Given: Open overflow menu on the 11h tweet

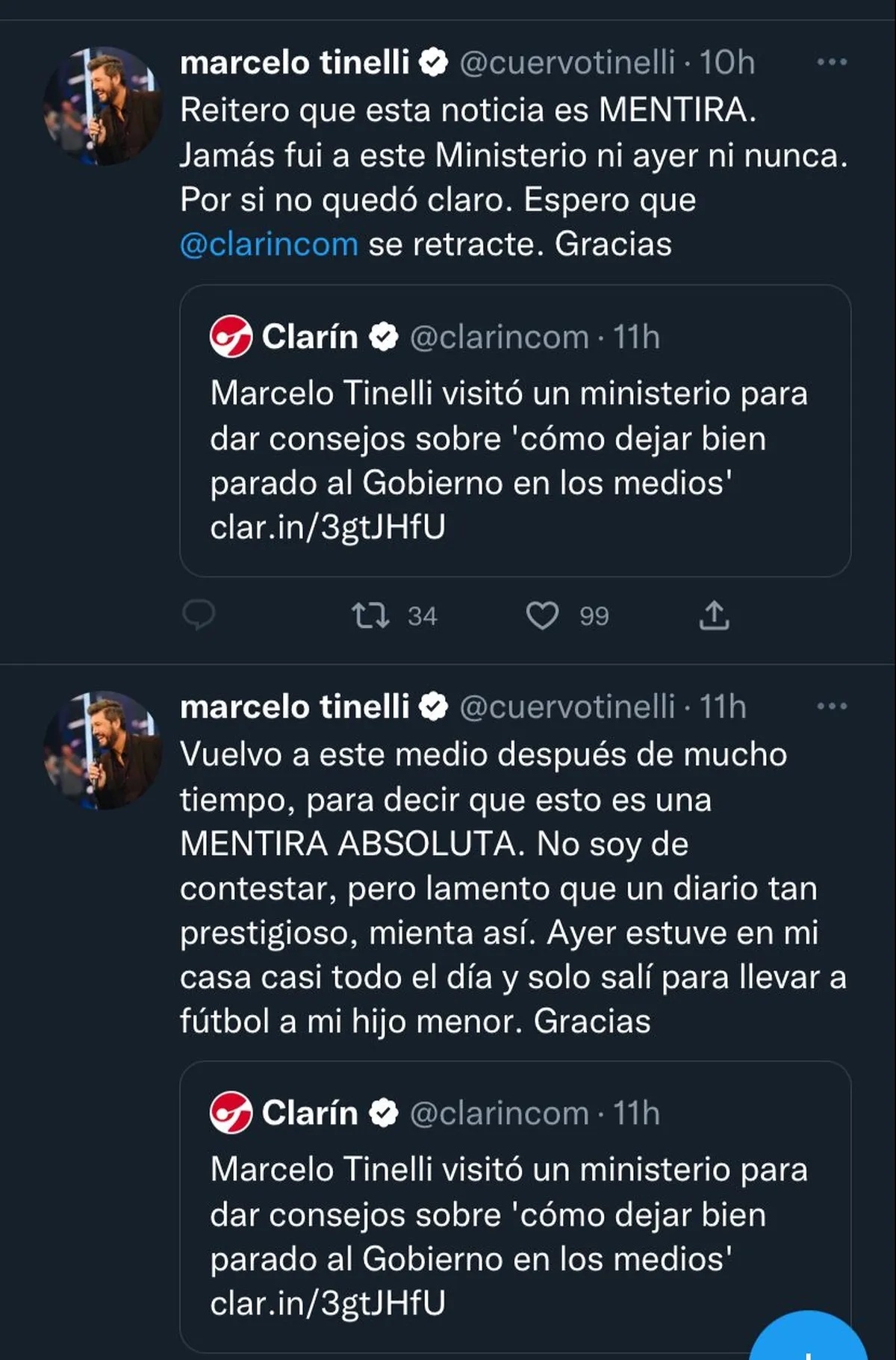Looking at the screenshot, I should [x=832, y=706].
